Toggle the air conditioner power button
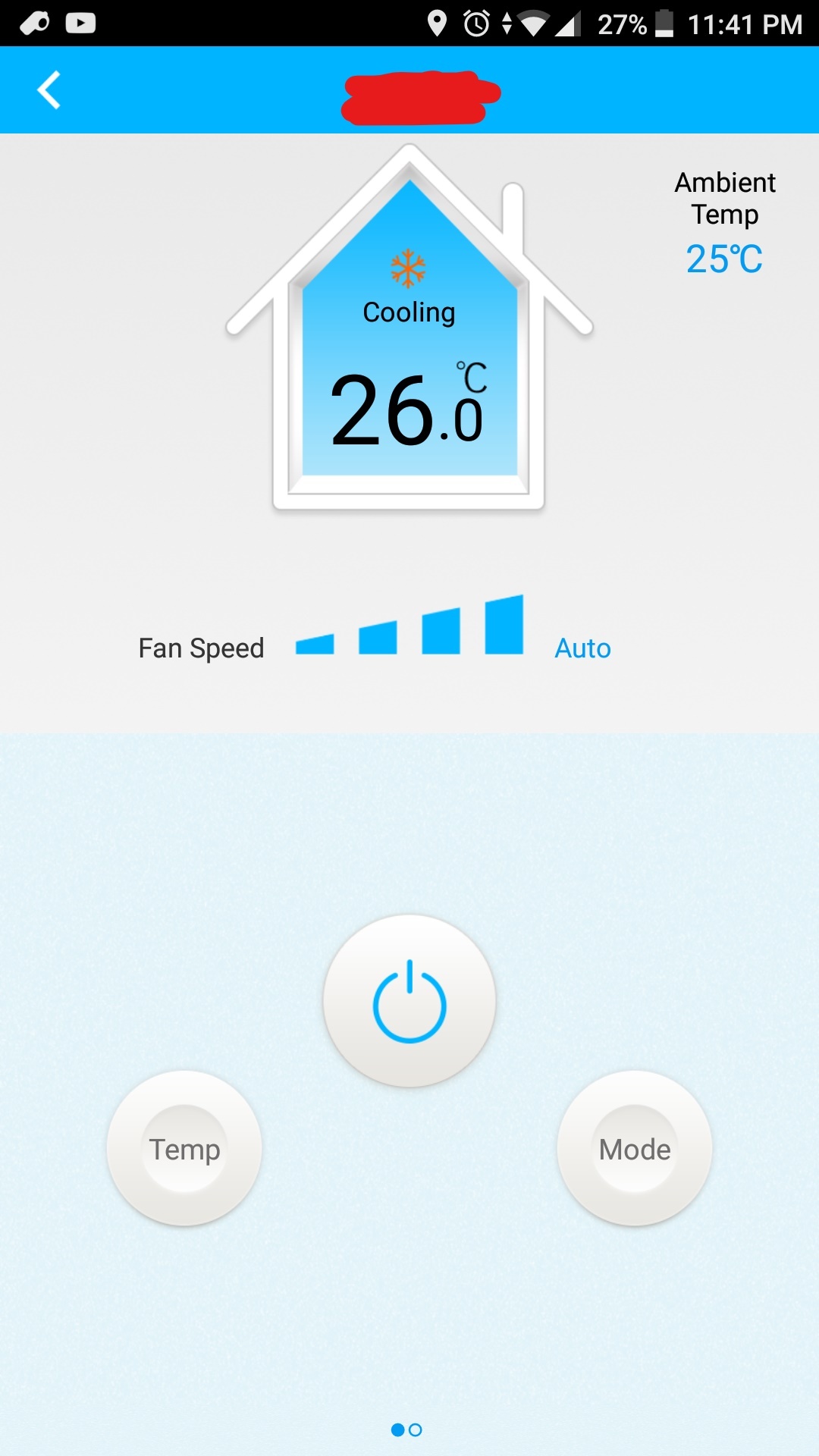The height and width of the screenshot is (1456, 819). point(409,1001)
